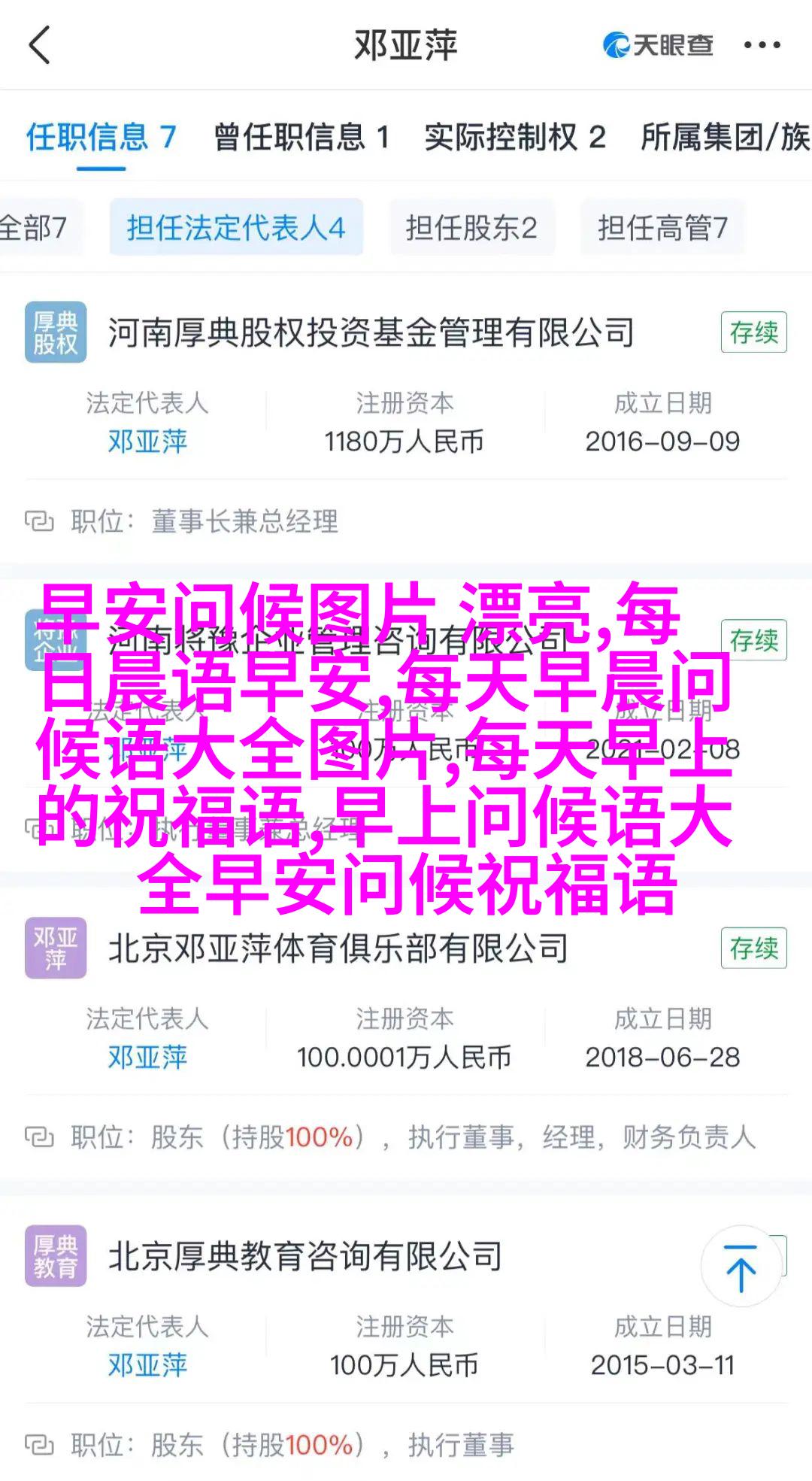
Task: Open 河南厚典股权投资基金管理有限公司 company card
Action: click(371, 332)
